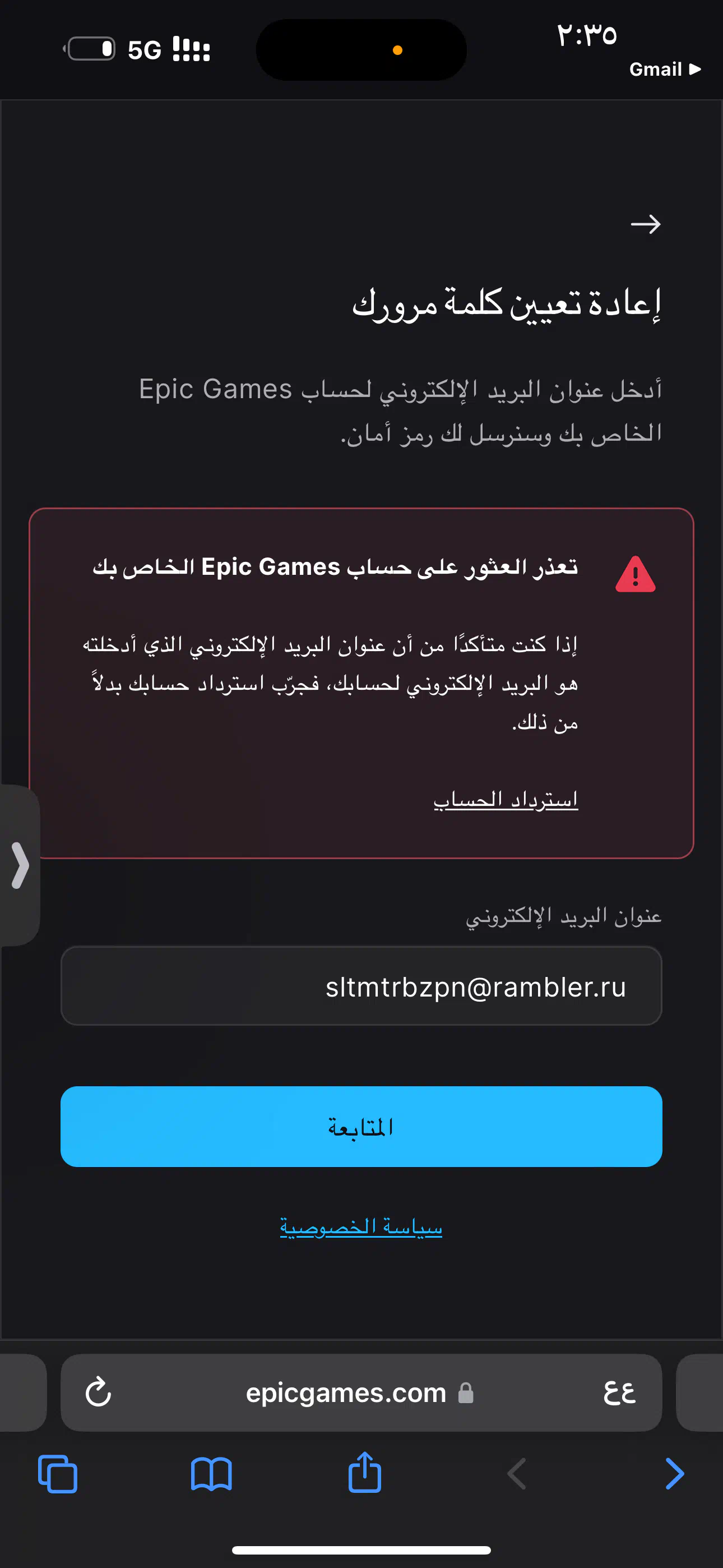723x1568 pixels.
Task: Open the Safari tabs overview
Action: [58, 1474]
